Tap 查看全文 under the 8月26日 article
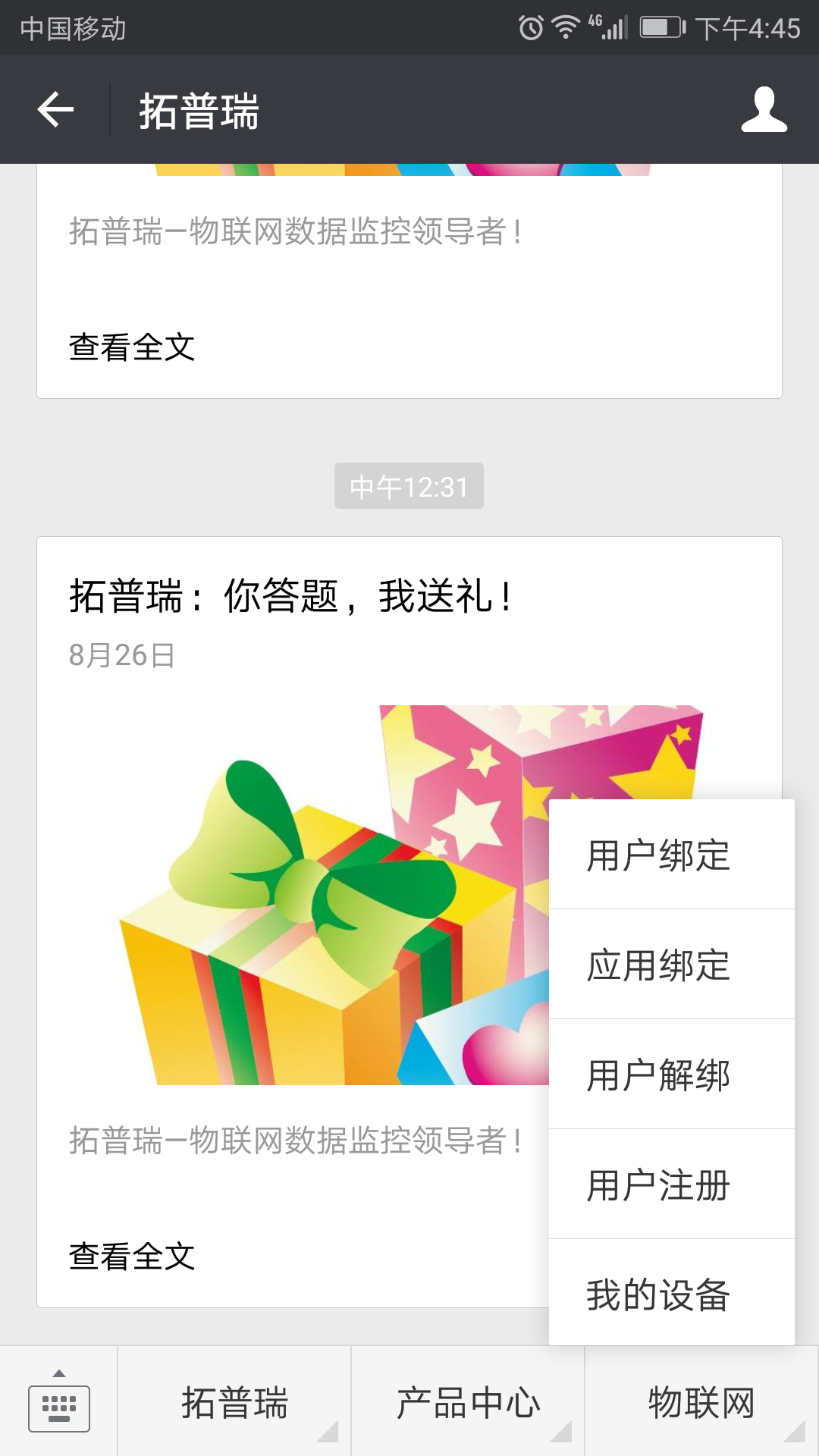Viewport: 819px width, 1456px height. (x=132, y=1257)
